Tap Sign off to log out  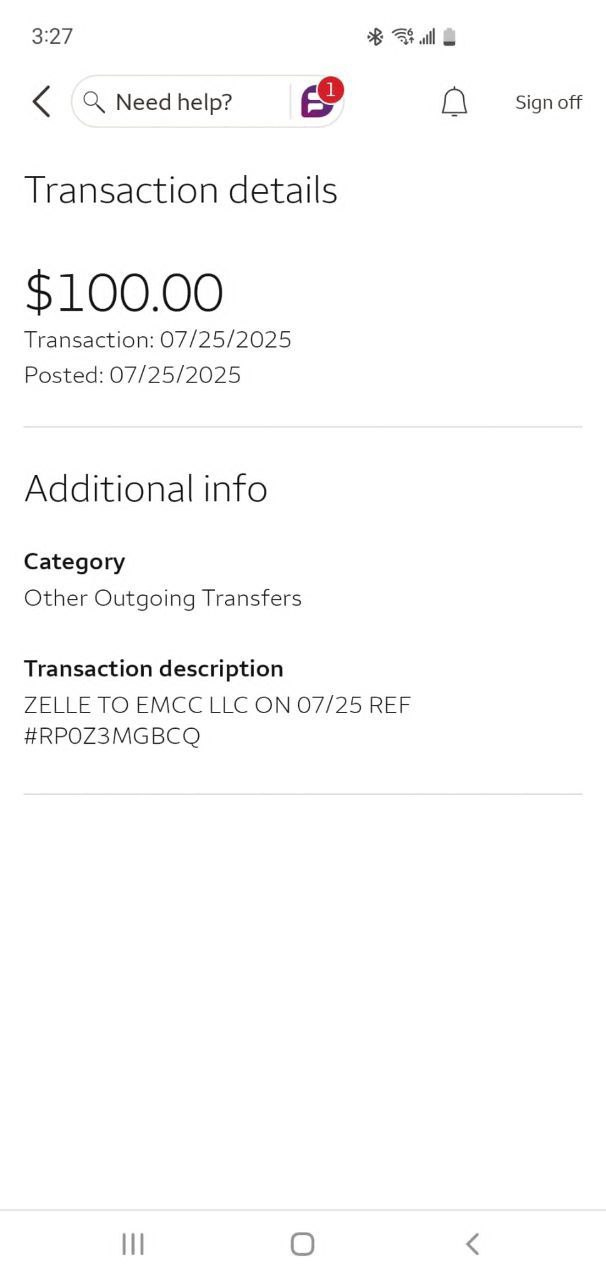[x=548, y=102]
